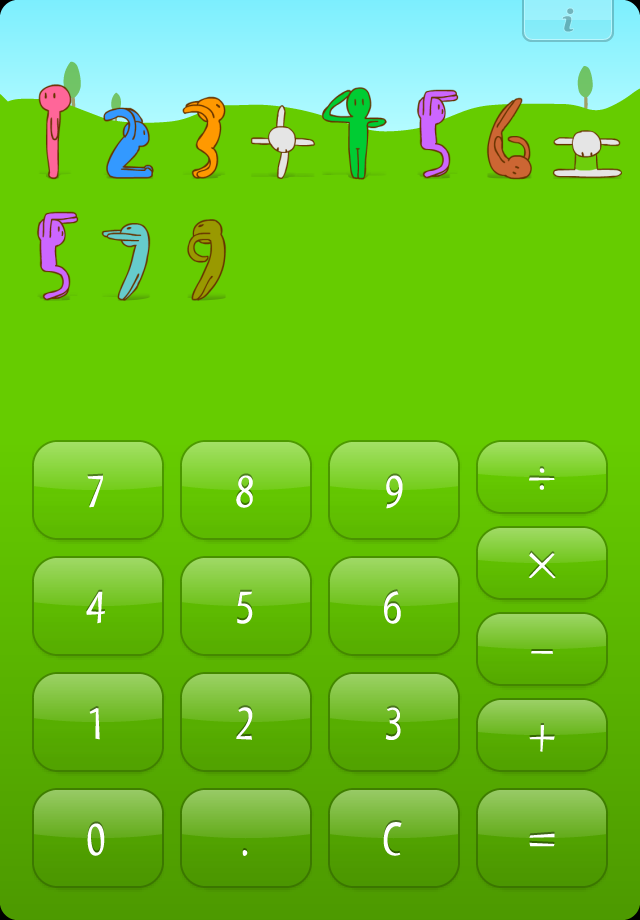Tap the 4 key
The width and height of the screenshot is (640, 920).
98,606
